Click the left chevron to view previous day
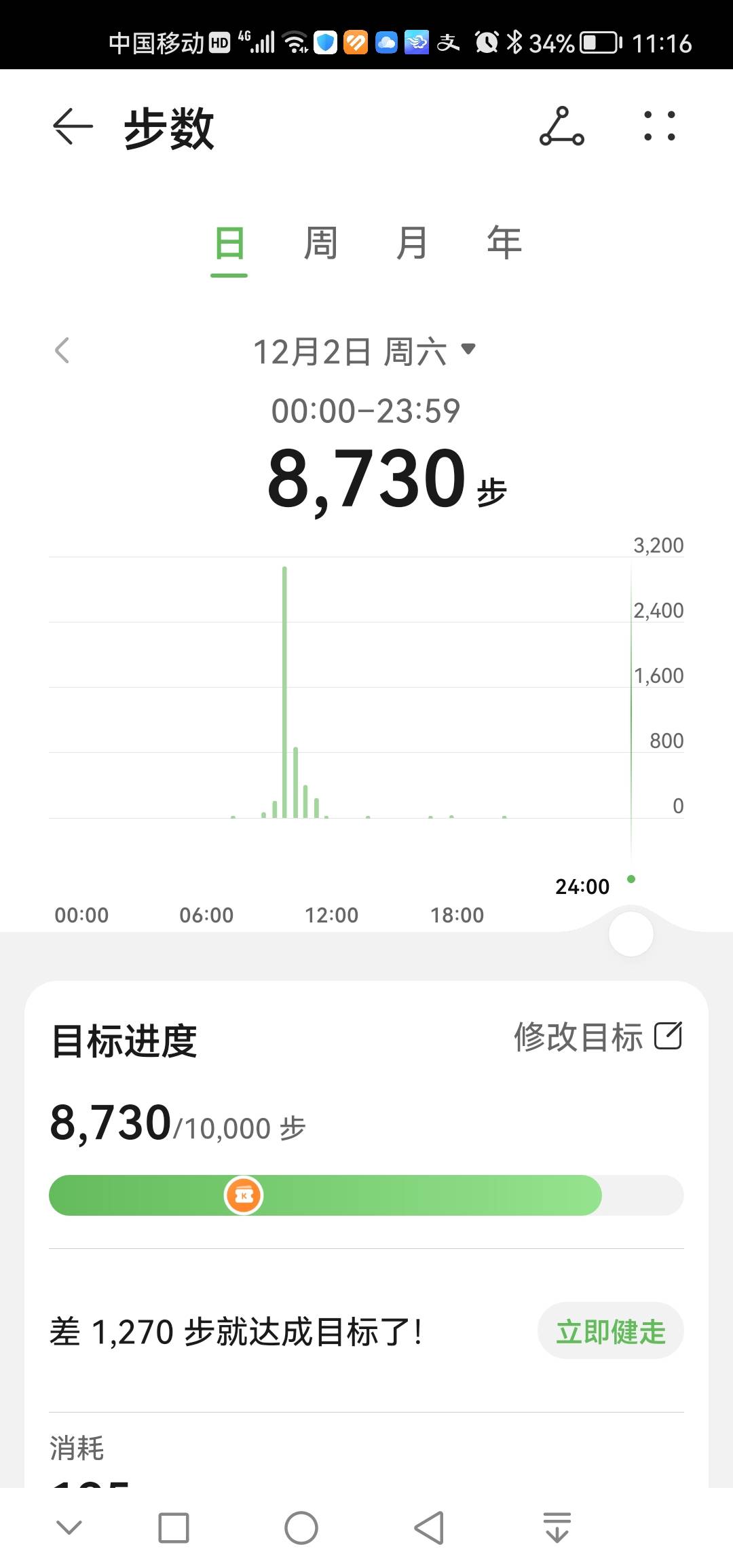 62,350
